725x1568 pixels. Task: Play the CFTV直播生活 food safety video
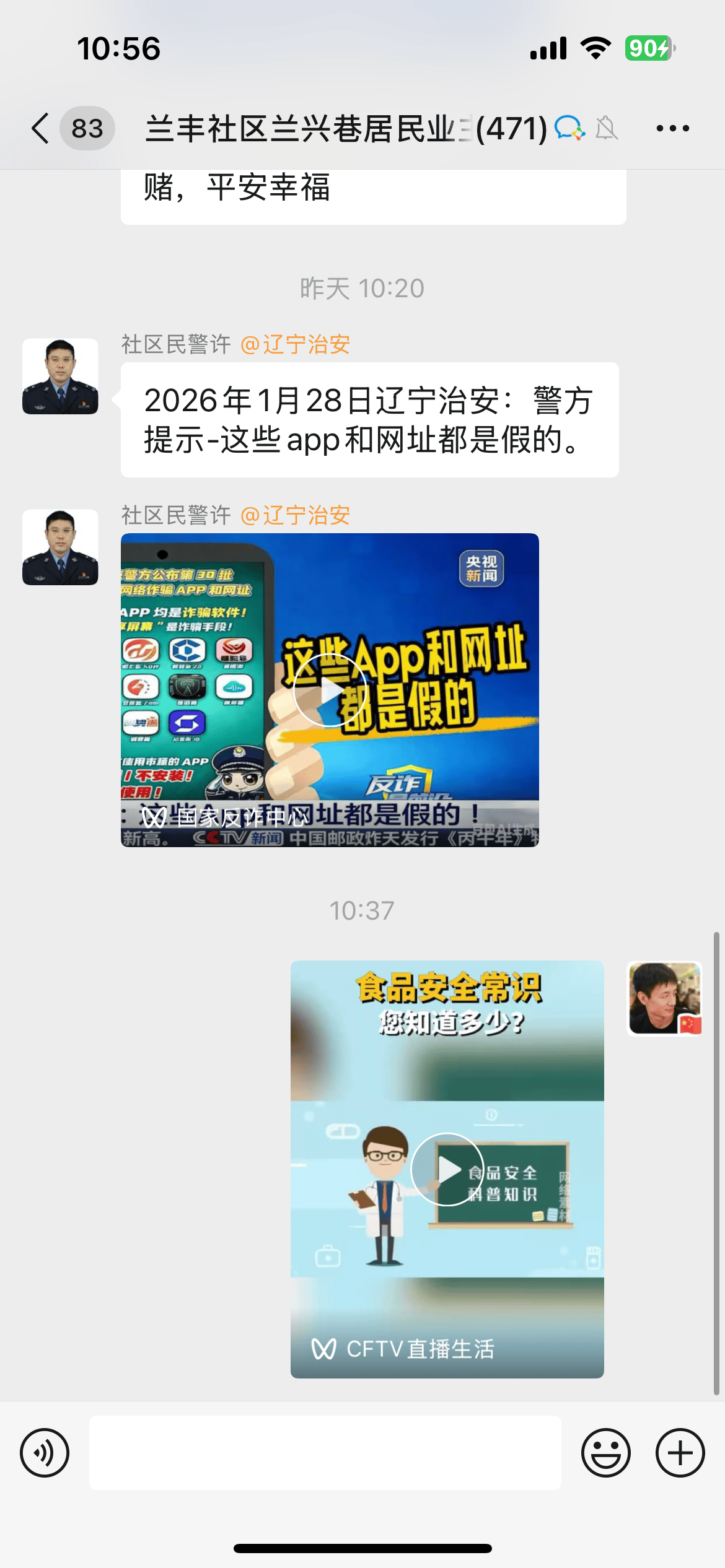tap(447, 1169)
